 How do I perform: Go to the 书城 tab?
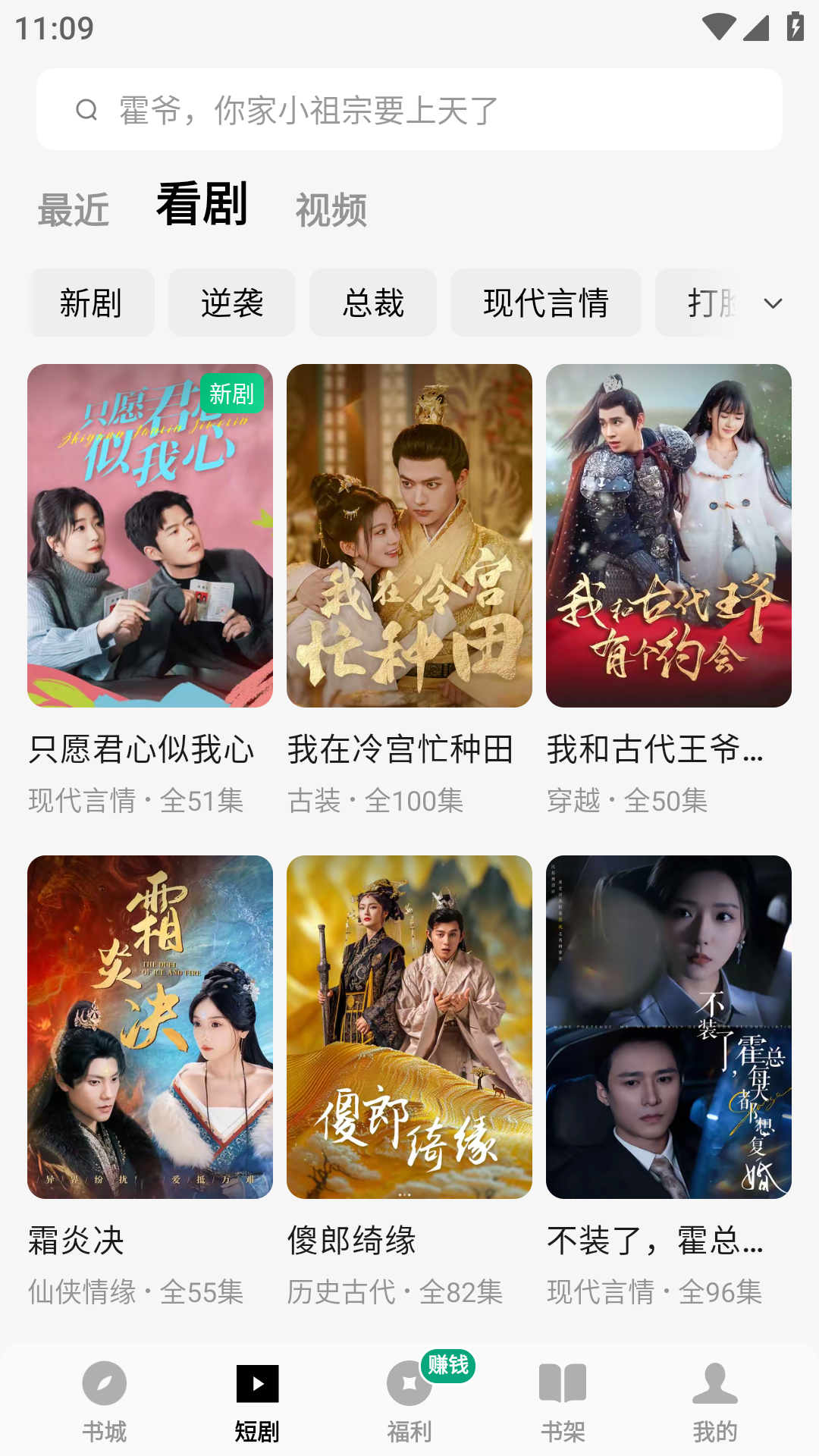click(x=105, y=1401)
